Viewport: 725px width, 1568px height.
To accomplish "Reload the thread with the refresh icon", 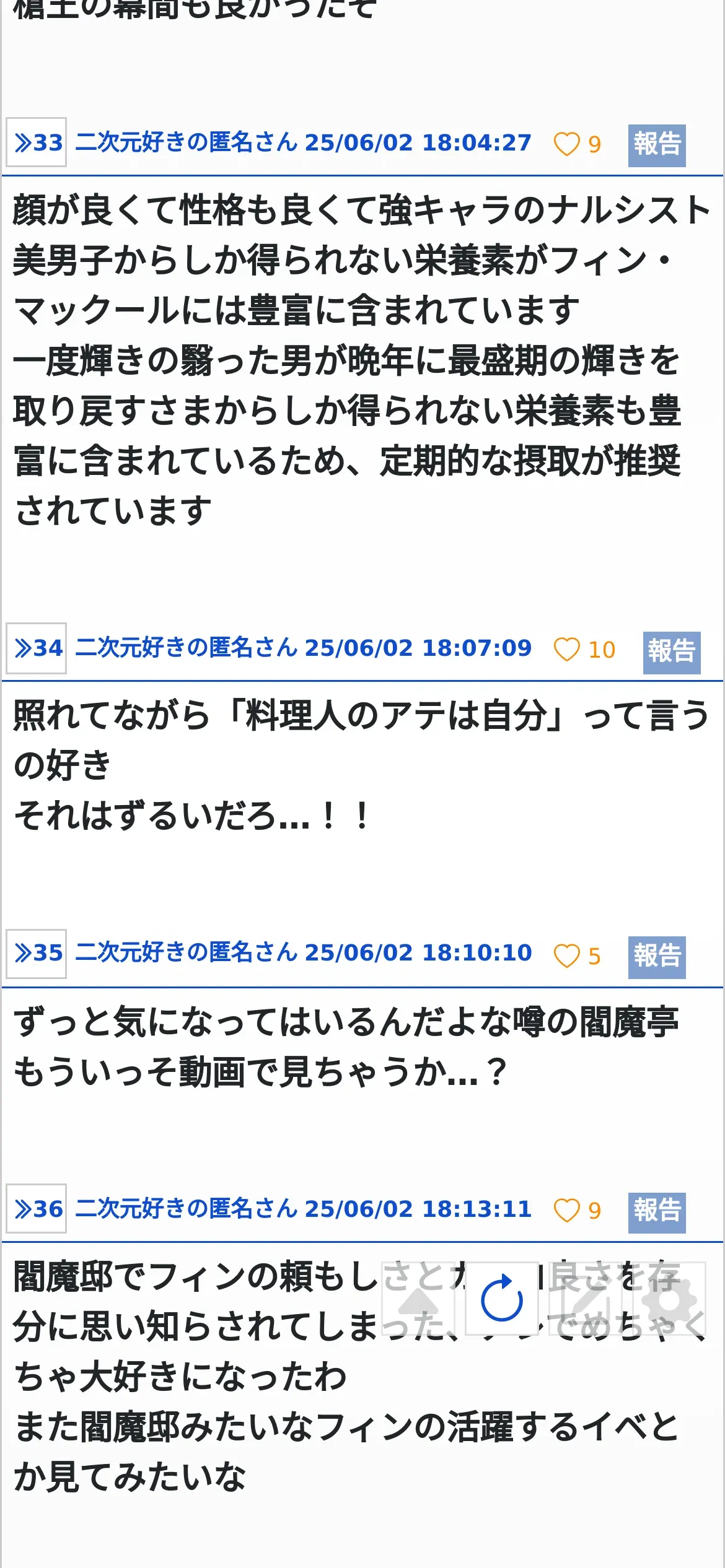I will (x=502, y=1298).
